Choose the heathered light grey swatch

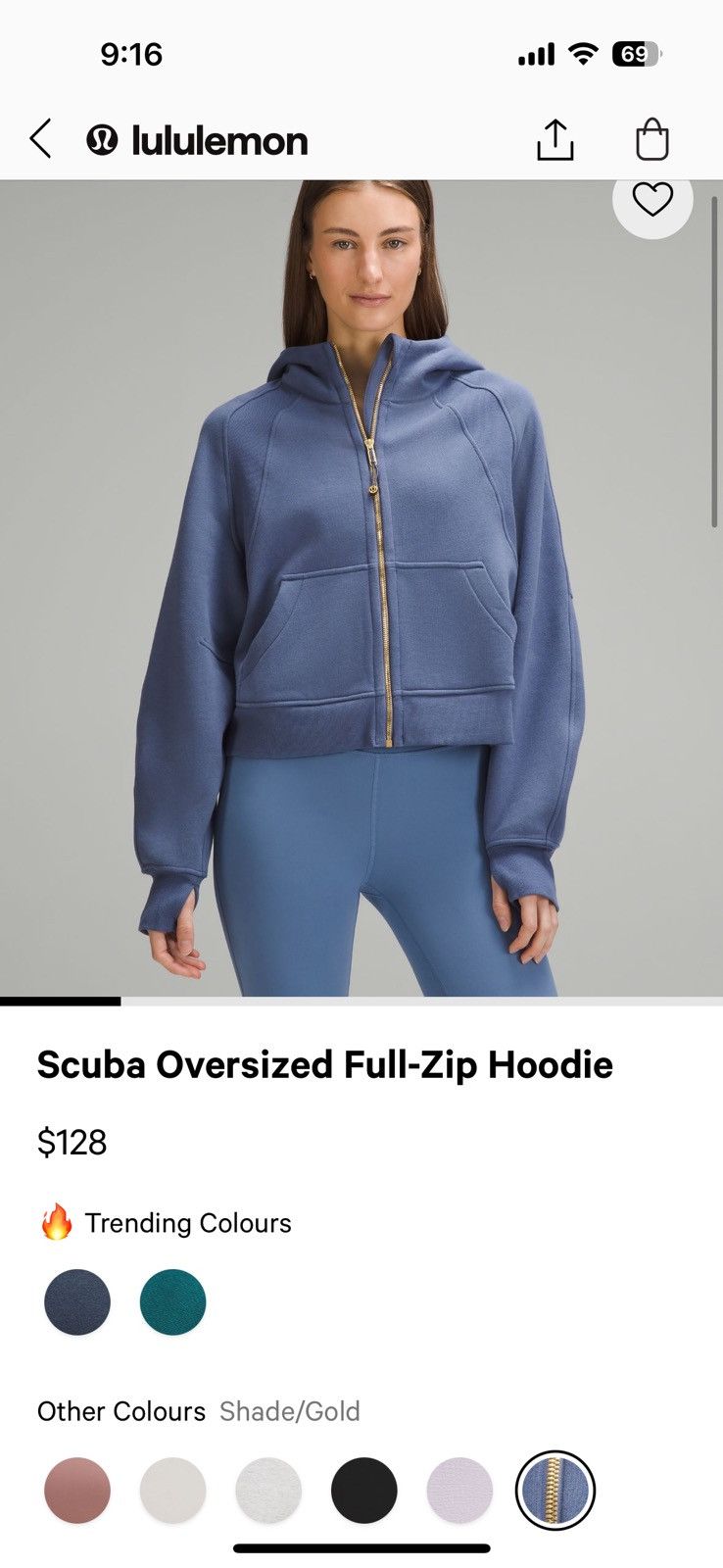pyautogui.click(x=268, y=1490)
